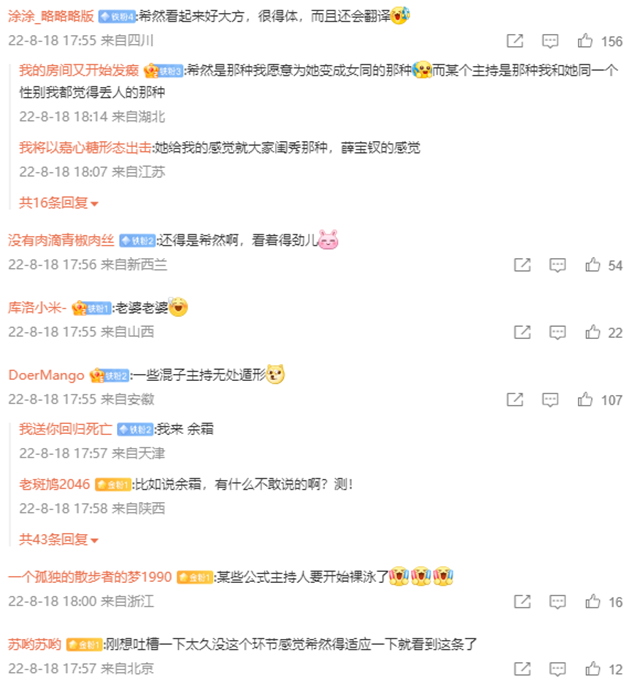The image size is (640, 680).
Task: Reply to DoerMango's comment
Action: [551, 399]
